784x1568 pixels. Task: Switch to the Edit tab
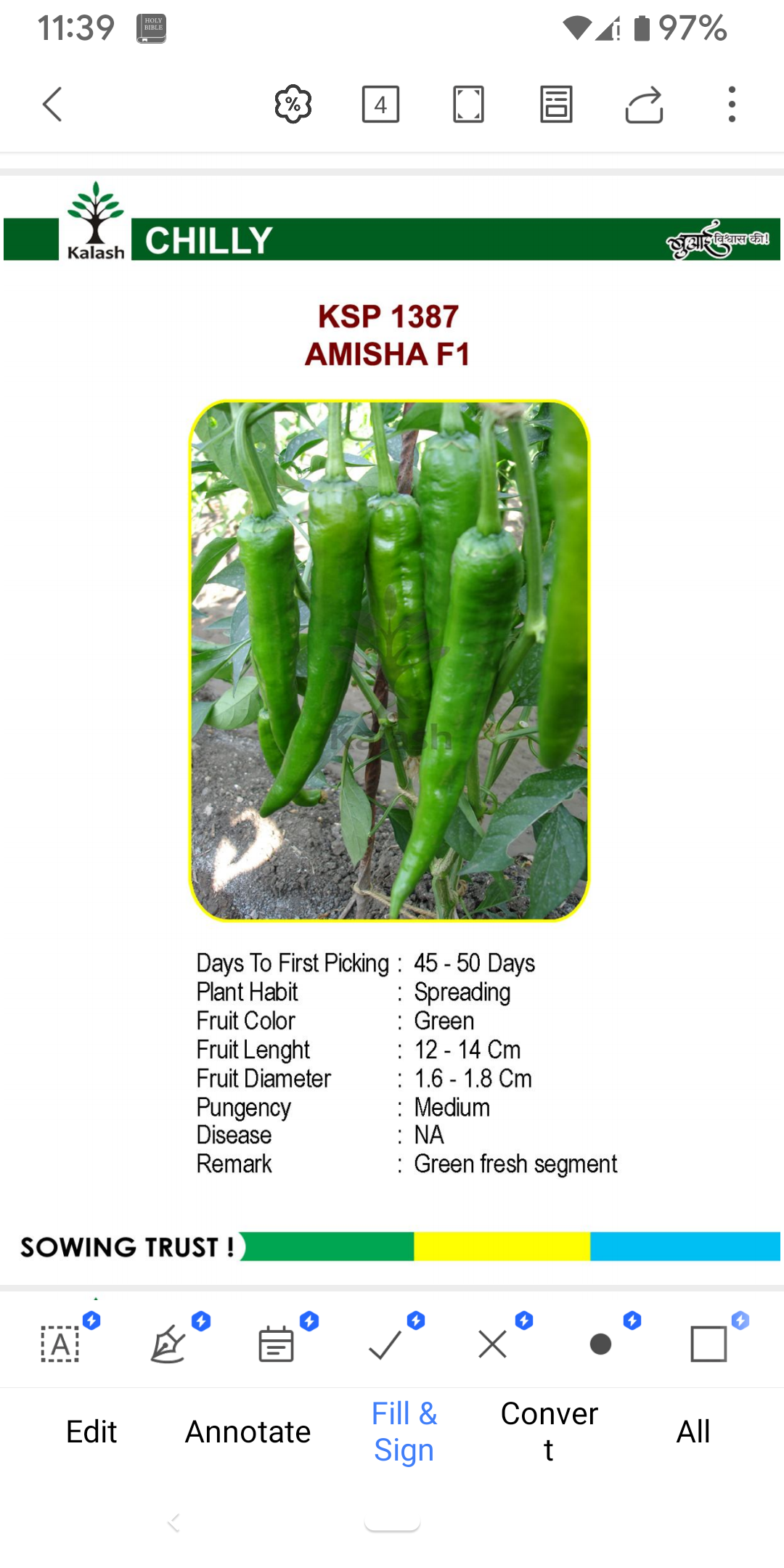point(91,1432)
